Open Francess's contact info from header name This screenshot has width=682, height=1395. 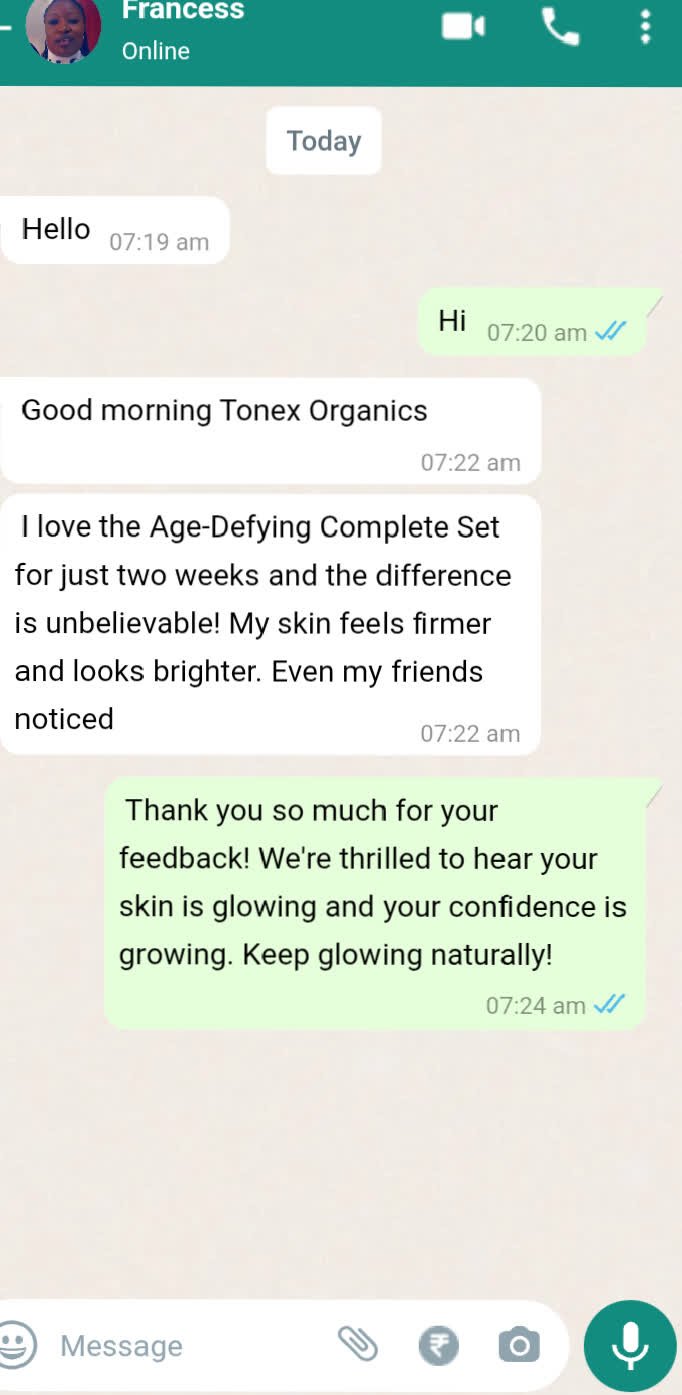click(182, 12)
